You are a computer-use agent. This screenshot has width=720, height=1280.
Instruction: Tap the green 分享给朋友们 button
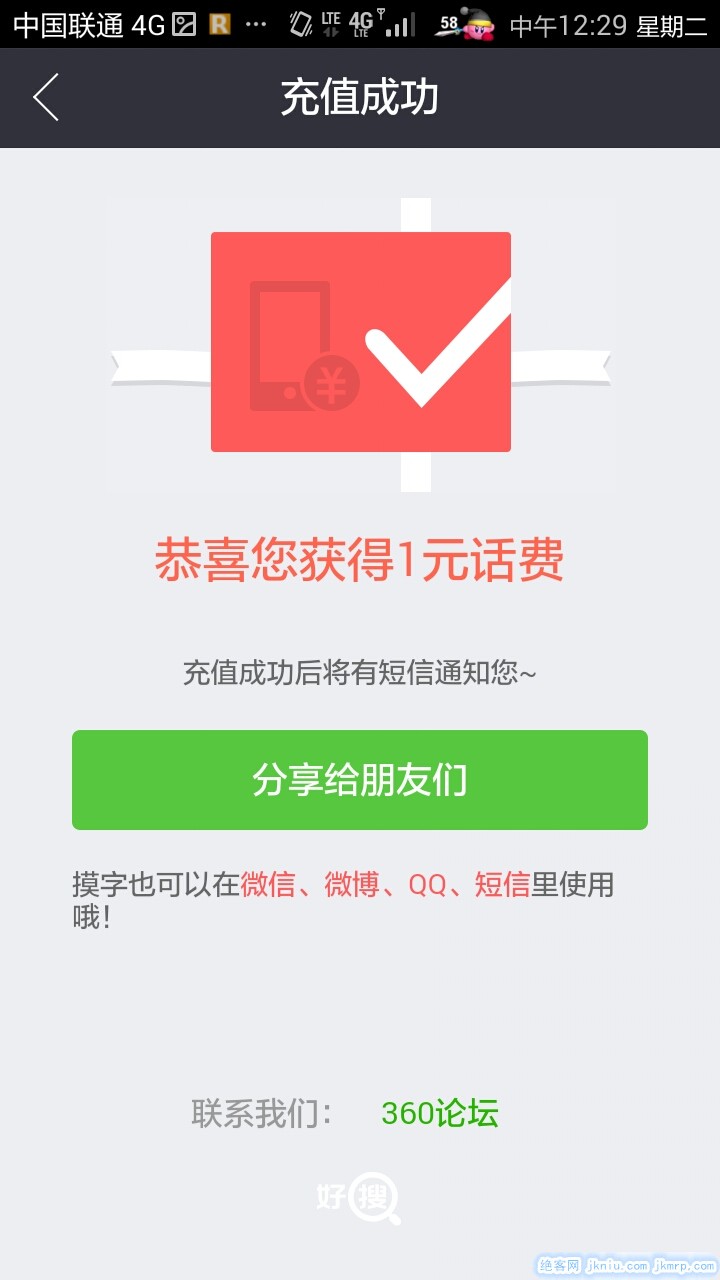pos(360,780)
